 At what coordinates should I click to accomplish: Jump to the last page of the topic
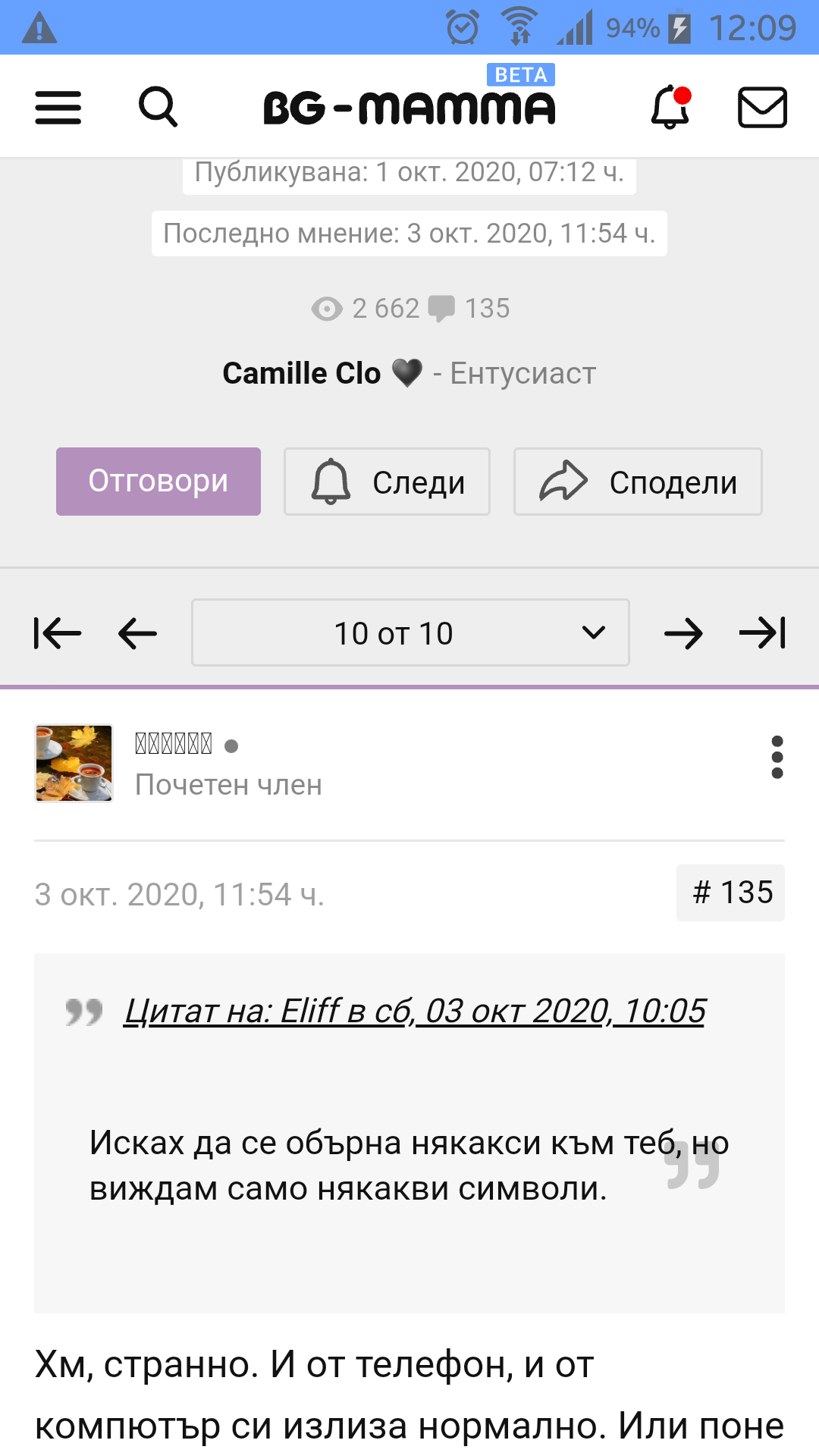click(762, 633)
